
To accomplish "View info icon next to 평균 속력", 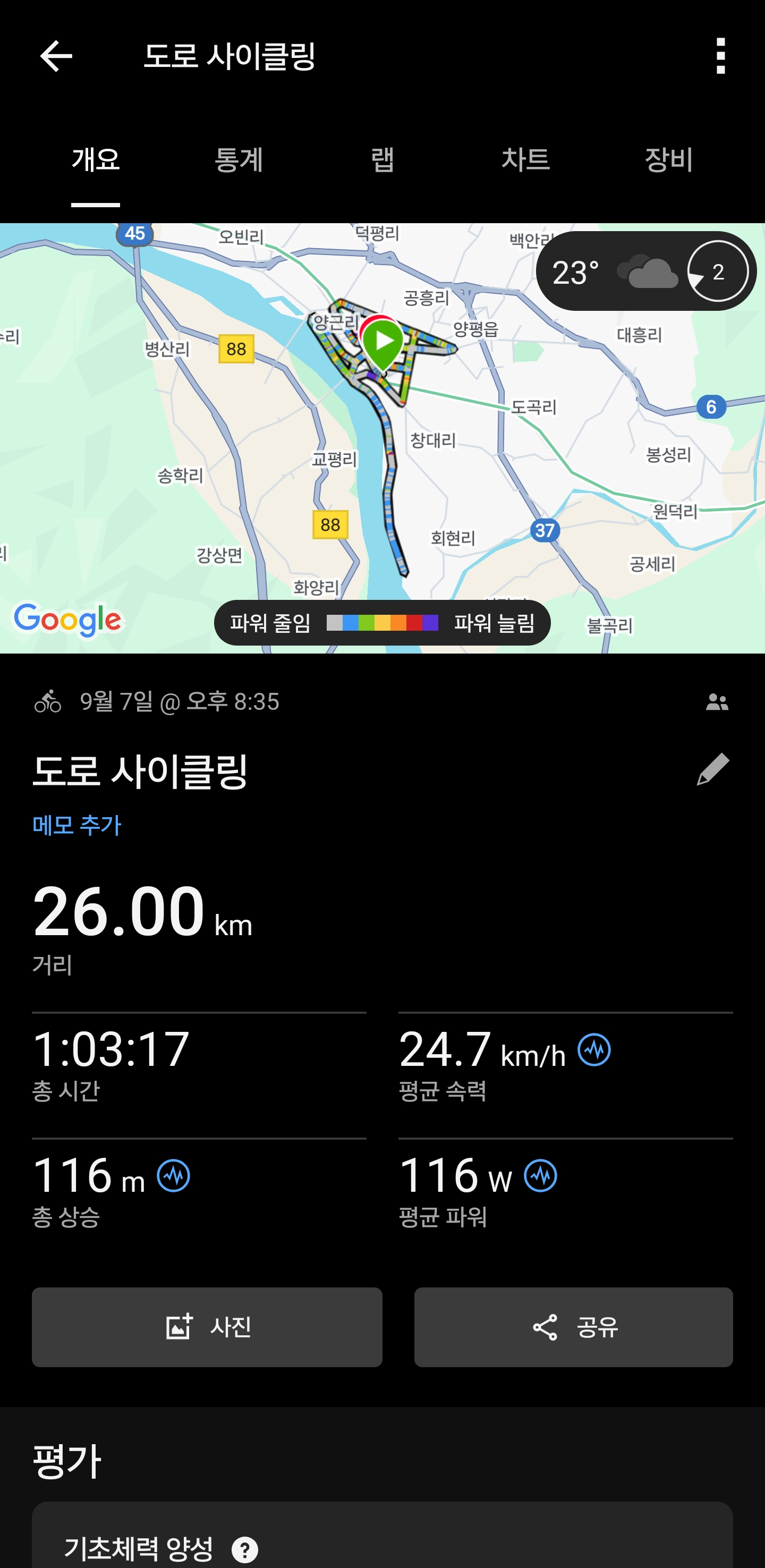I will tap(594, 1050).
